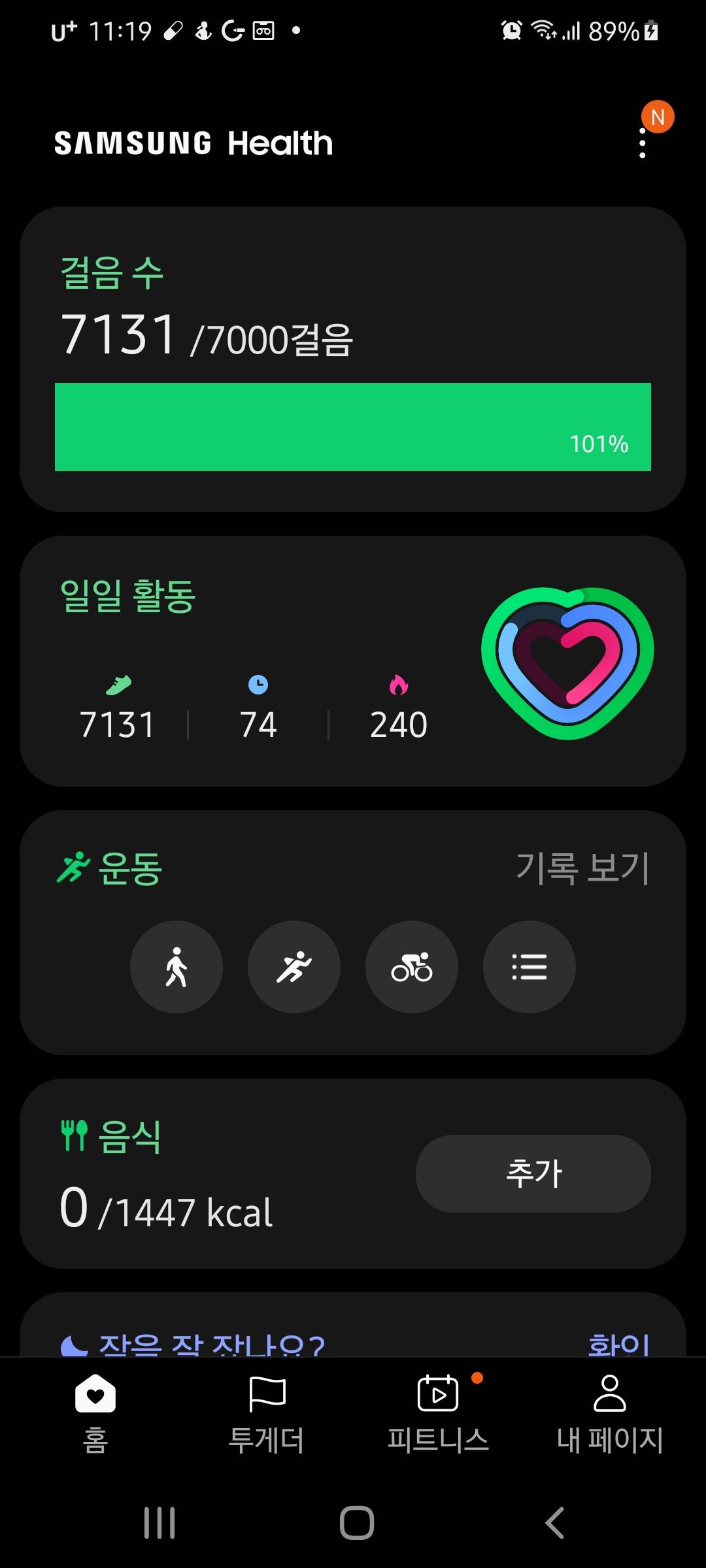Start a running workout
706x1568 pixels.
[294, 967]
